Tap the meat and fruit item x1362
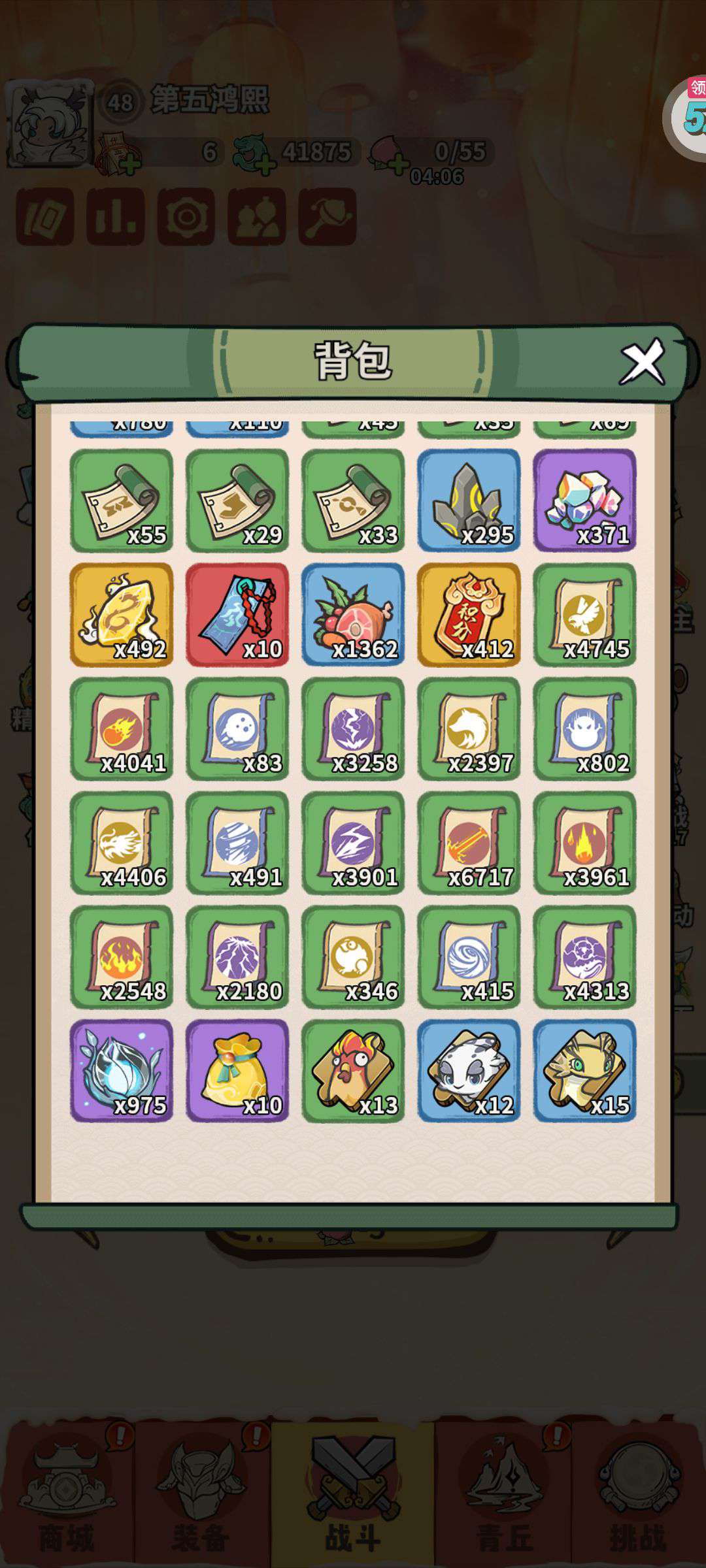The width and height of the screenshot is (706, 1568). point(353,614)
